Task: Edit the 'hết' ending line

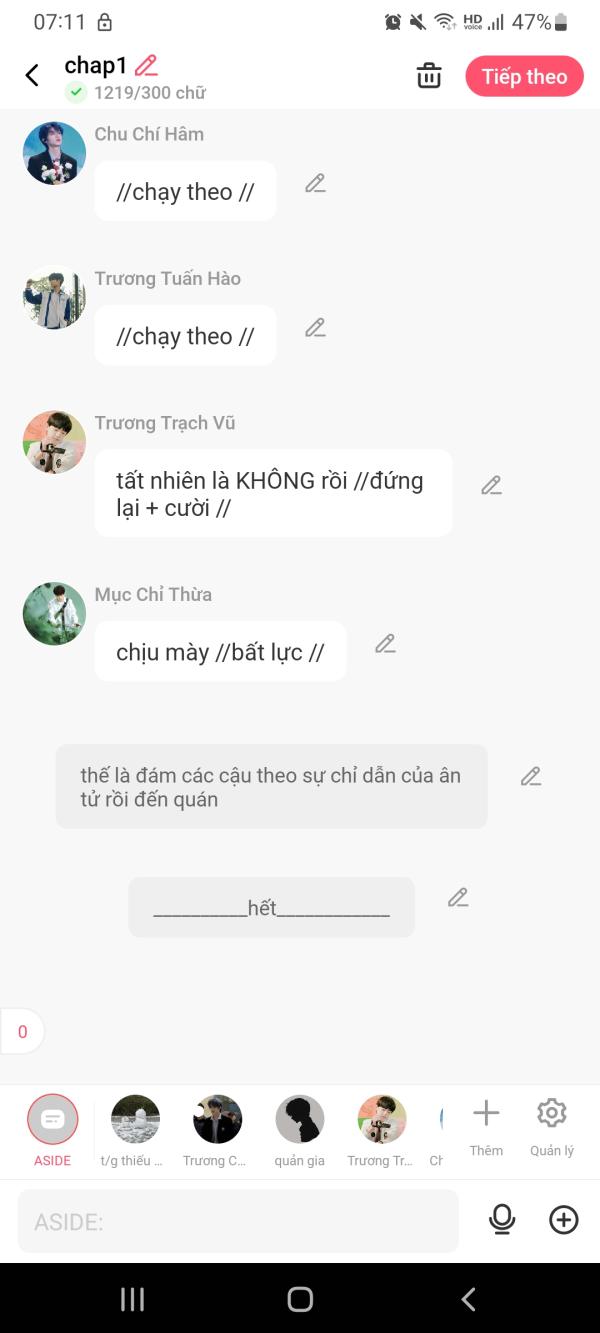Action: coord(458,897)
